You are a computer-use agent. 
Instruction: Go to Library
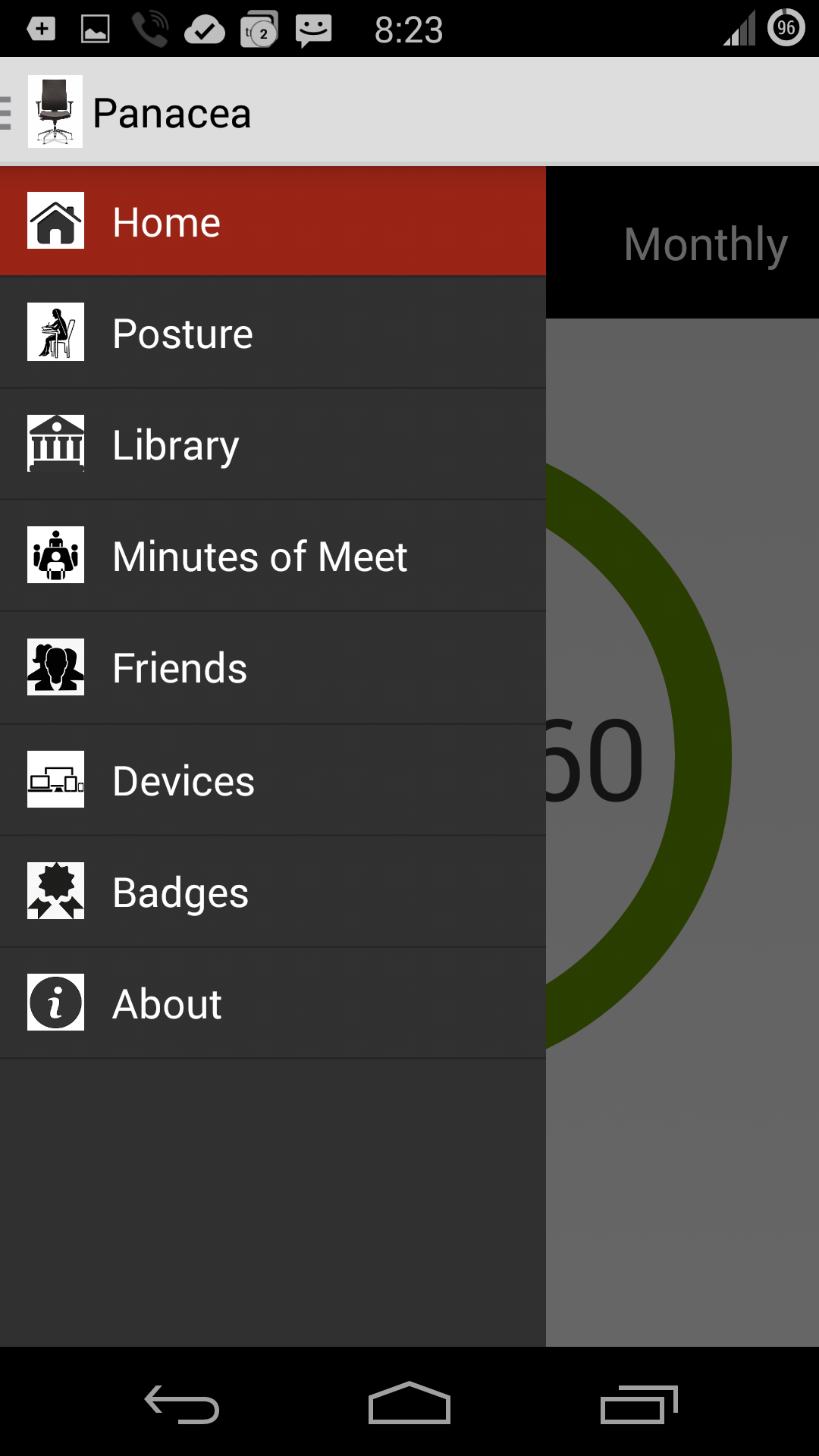point(273,444)
